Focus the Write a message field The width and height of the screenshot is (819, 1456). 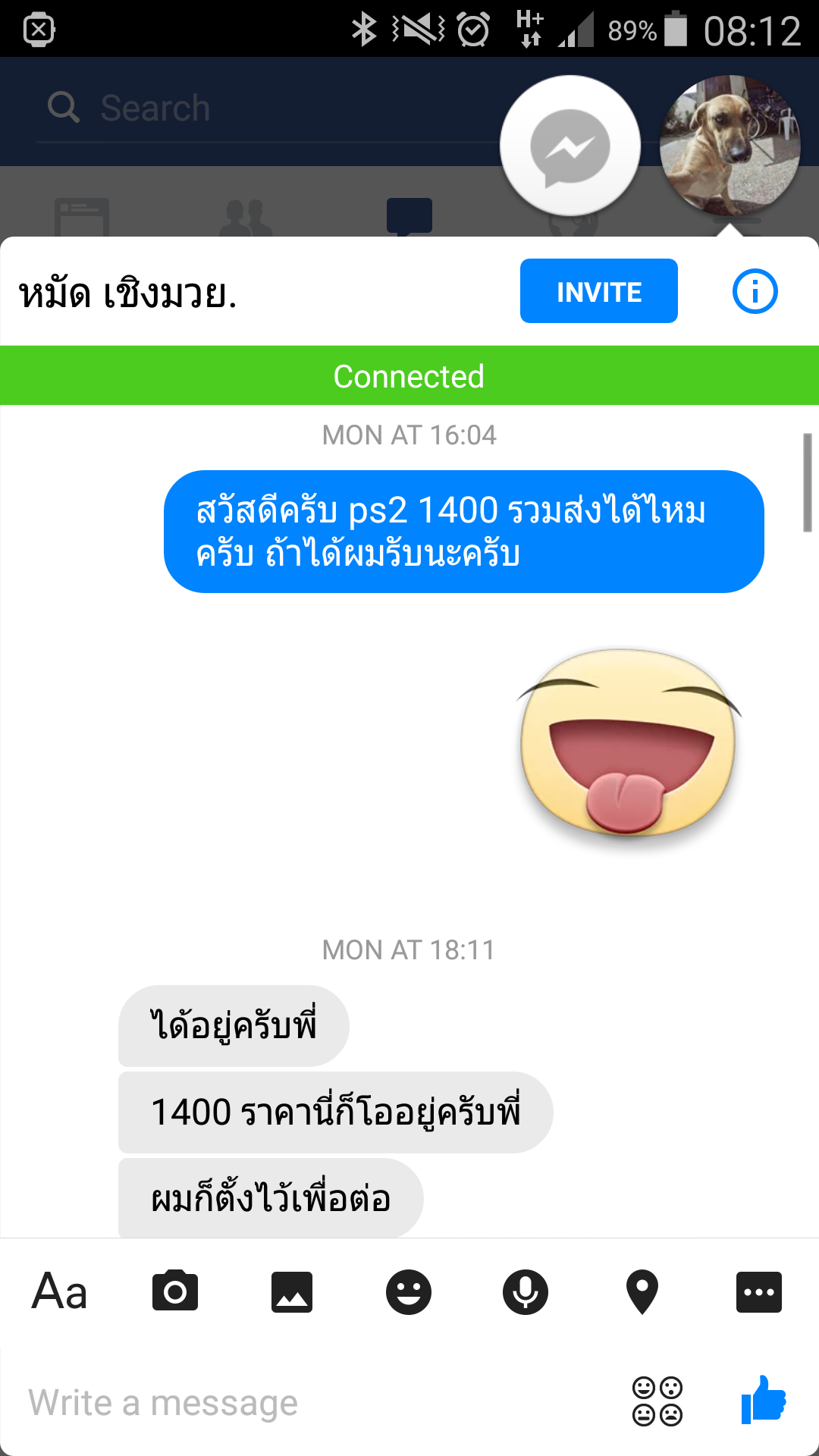303,1402
